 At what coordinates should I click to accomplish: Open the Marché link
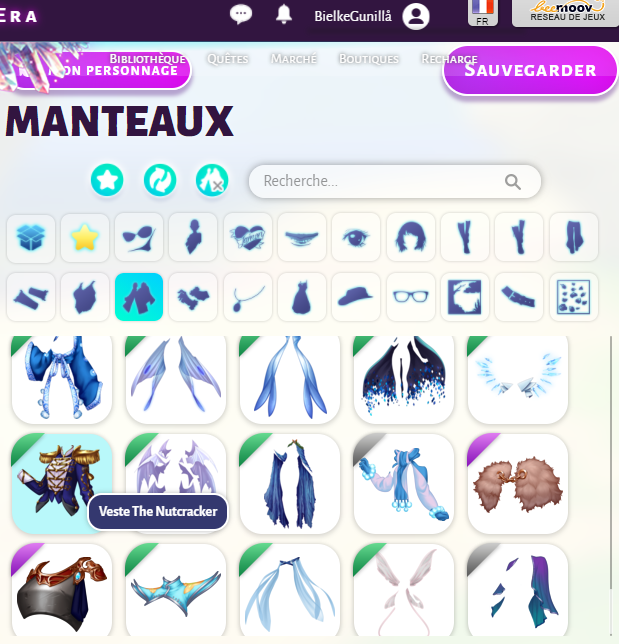click(294, 59)
